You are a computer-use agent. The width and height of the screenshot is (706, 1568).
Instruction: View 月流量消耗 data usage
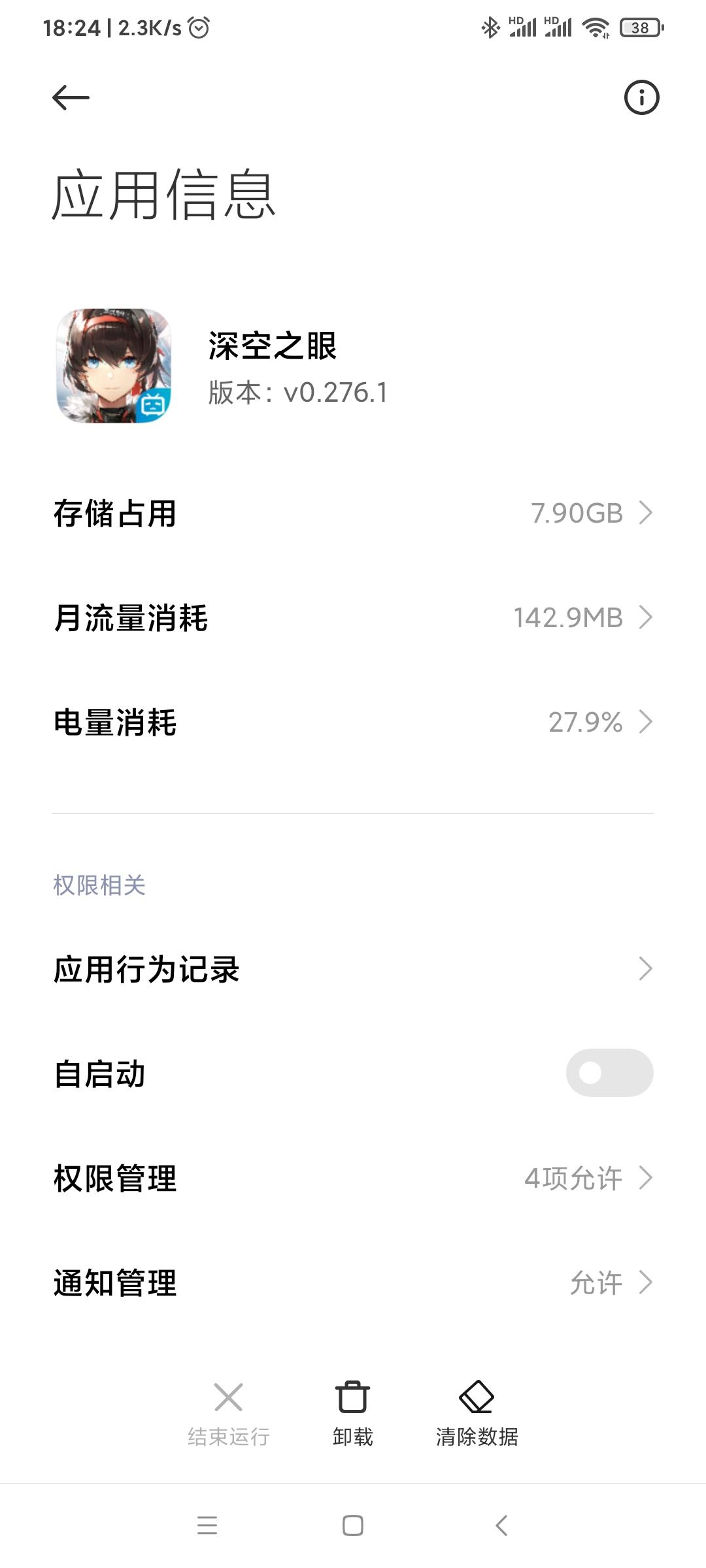(353, 617)
